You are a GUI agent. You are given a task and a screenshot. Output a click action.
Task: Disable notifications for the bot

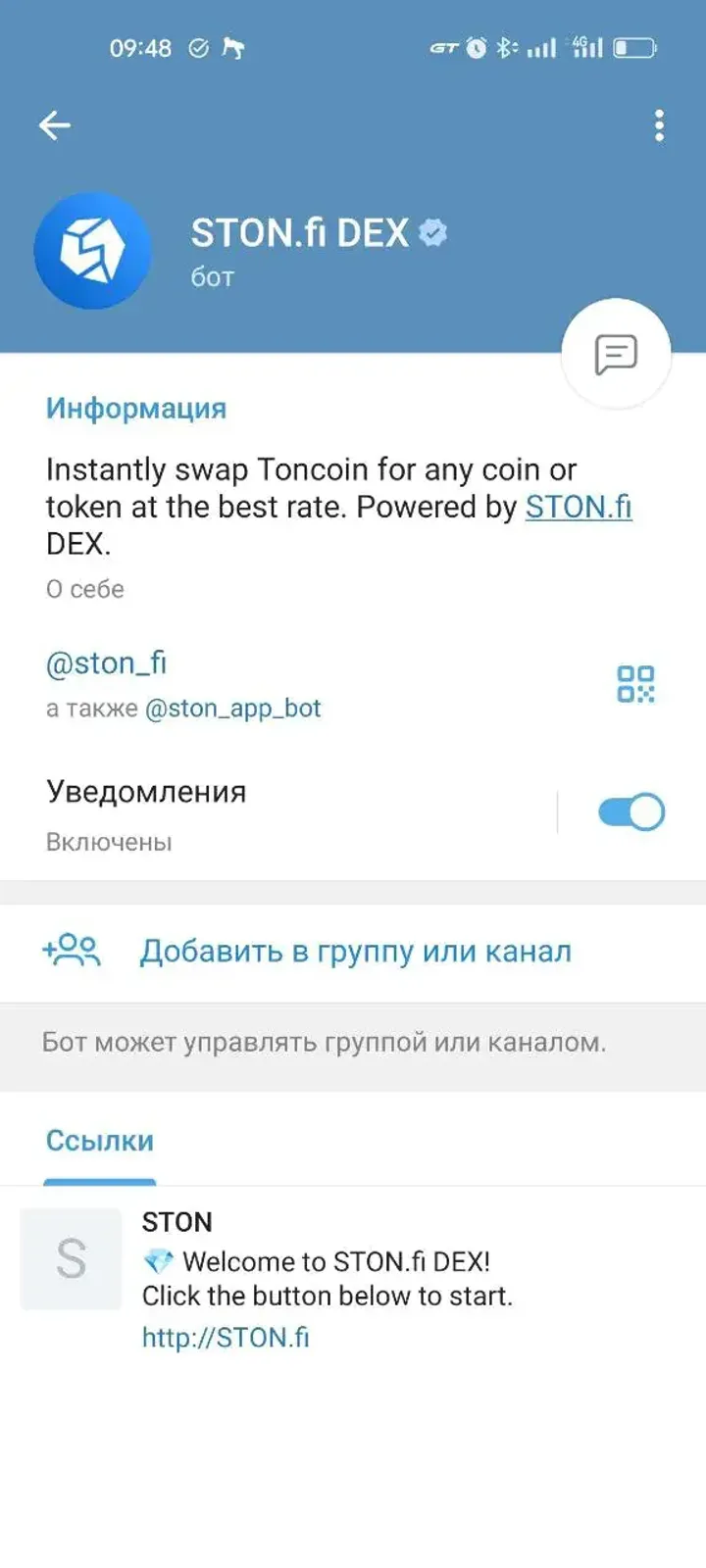[630, 811]
